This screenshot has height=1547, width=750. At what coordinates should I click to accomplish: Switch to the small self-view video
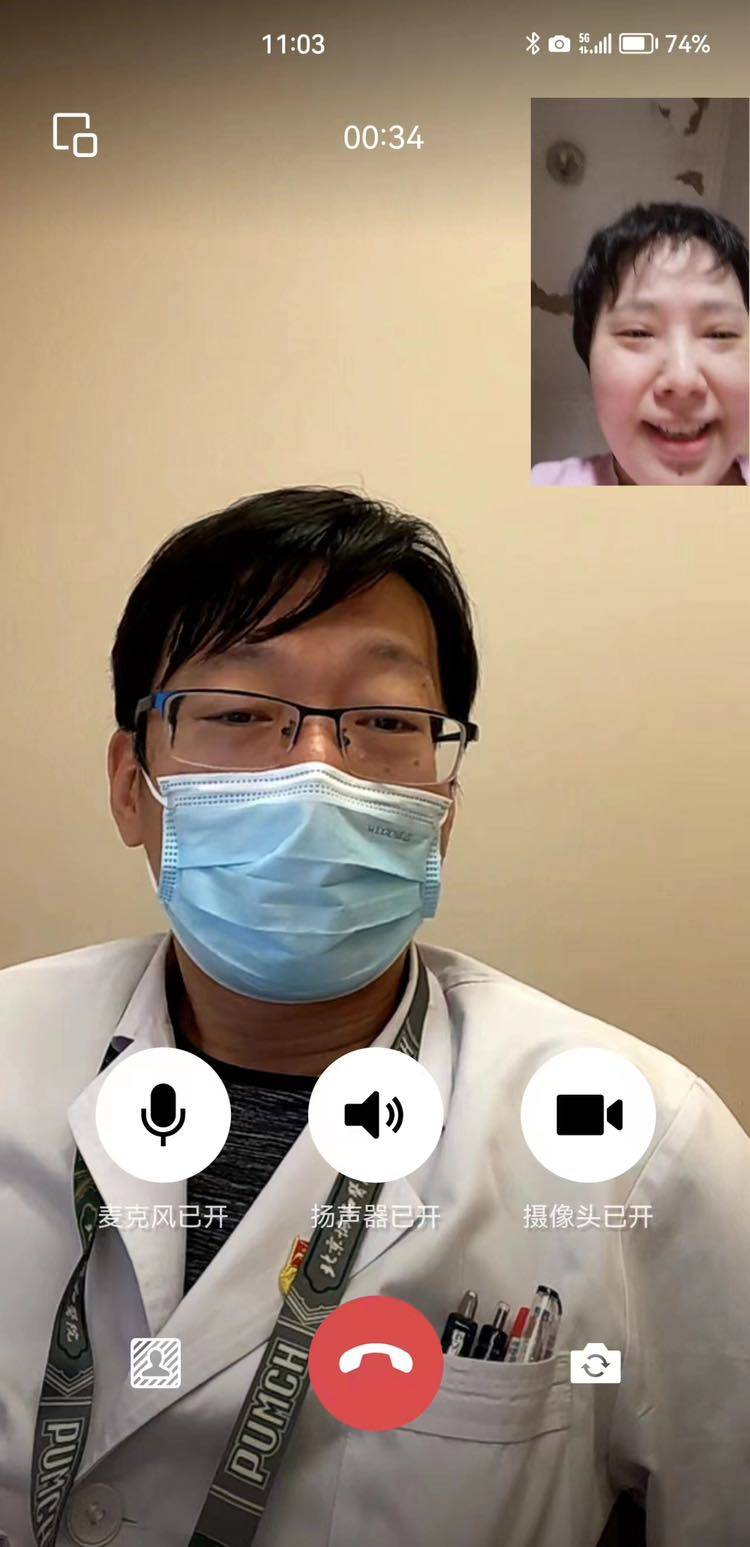639,291
